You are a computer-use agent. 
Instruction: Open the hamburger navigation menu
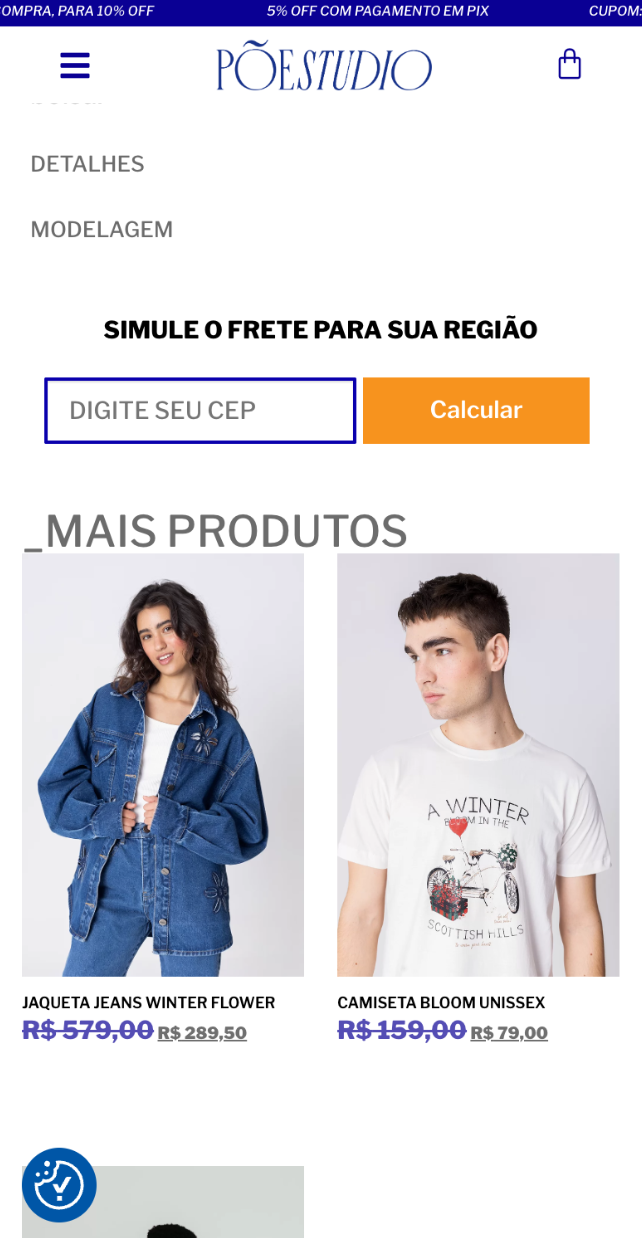(x=75, y=66)
